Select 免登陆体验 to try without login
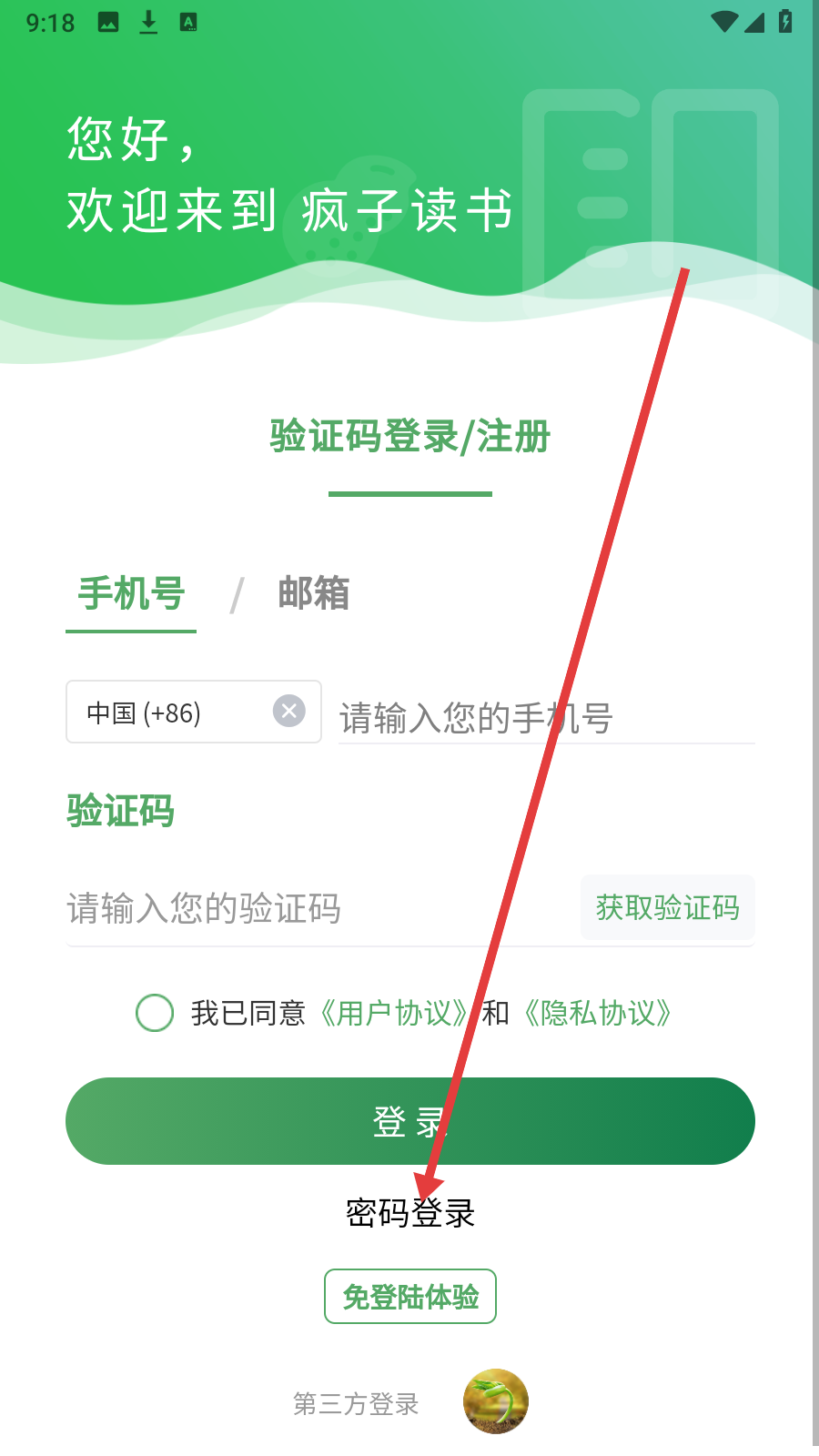Viewport: 819px width, 1456px height. coord(410,1296)
